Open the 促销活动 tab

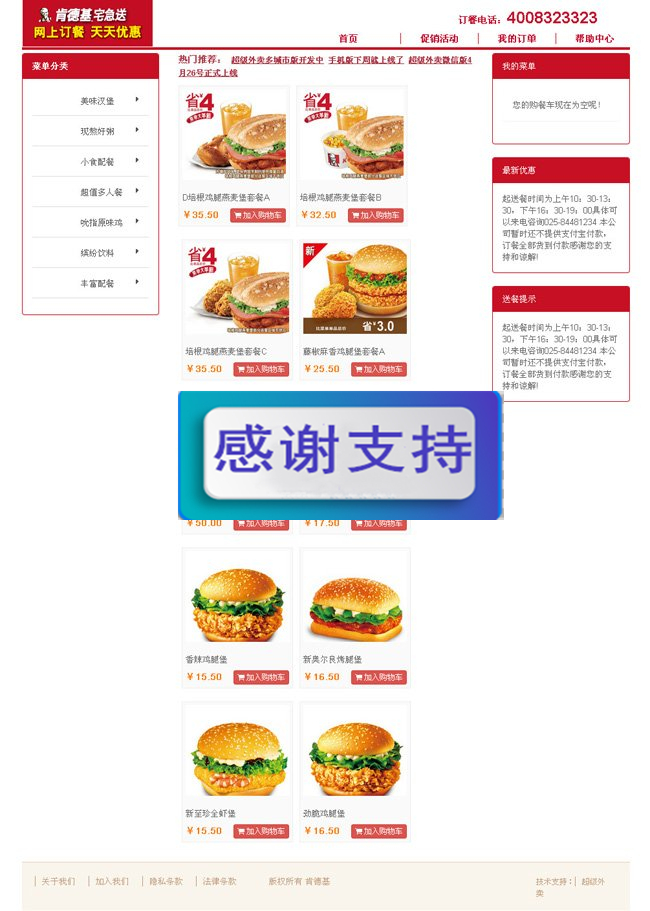tap(439, 39)
